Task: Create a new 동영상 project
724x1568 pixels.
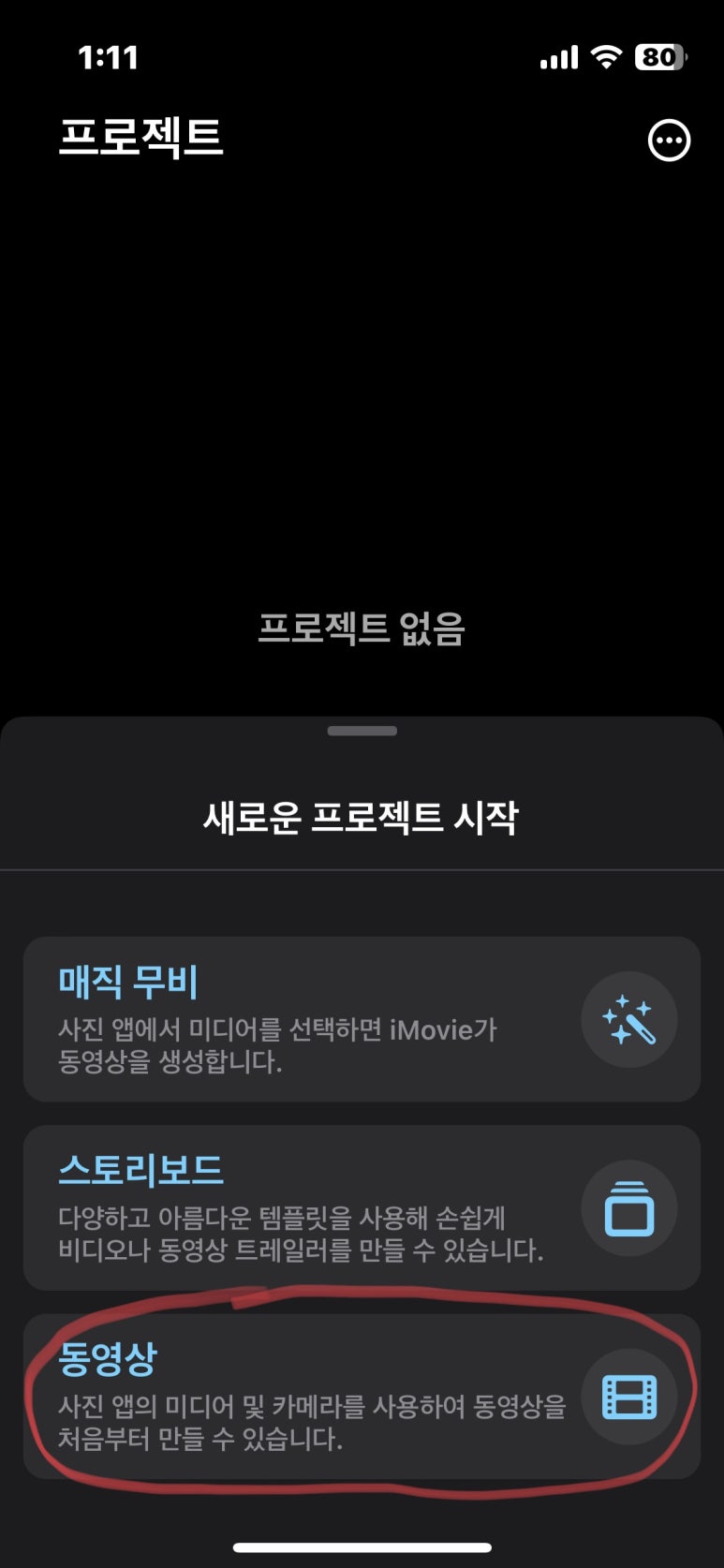Action: [x=362, y=1396]
